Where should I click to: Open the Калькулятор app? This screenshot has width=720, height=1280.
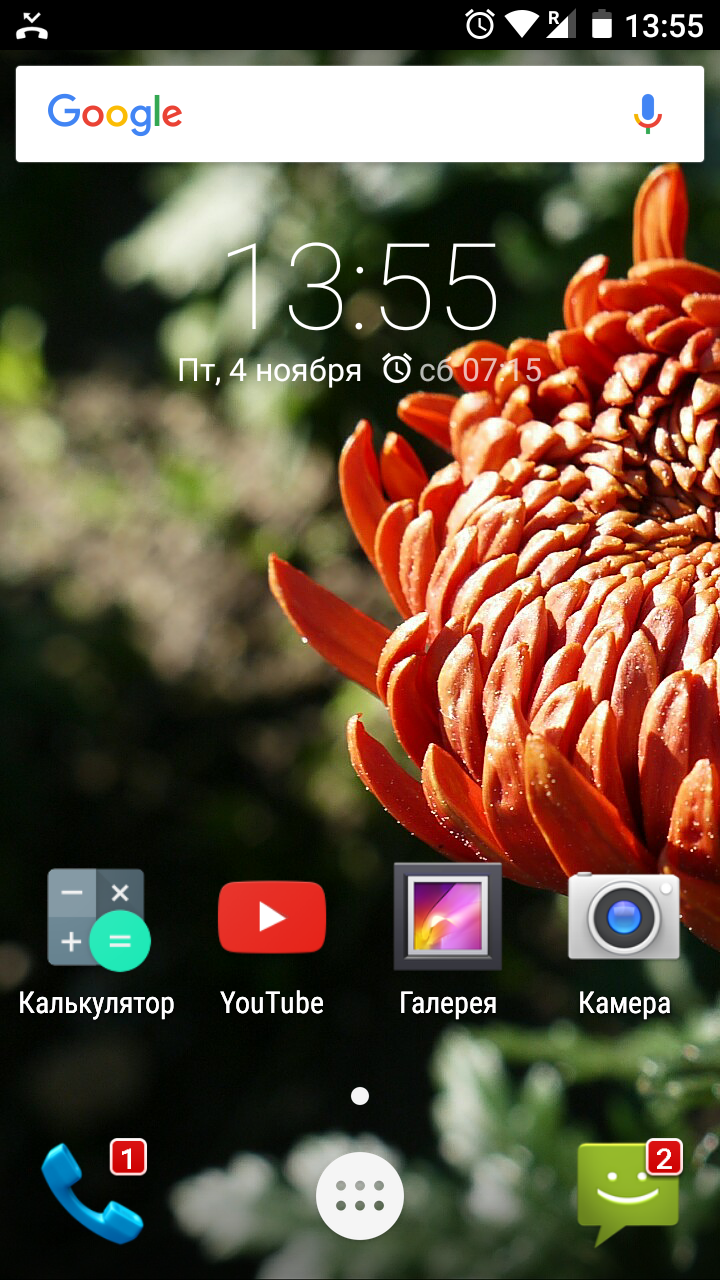coord(97,920)
